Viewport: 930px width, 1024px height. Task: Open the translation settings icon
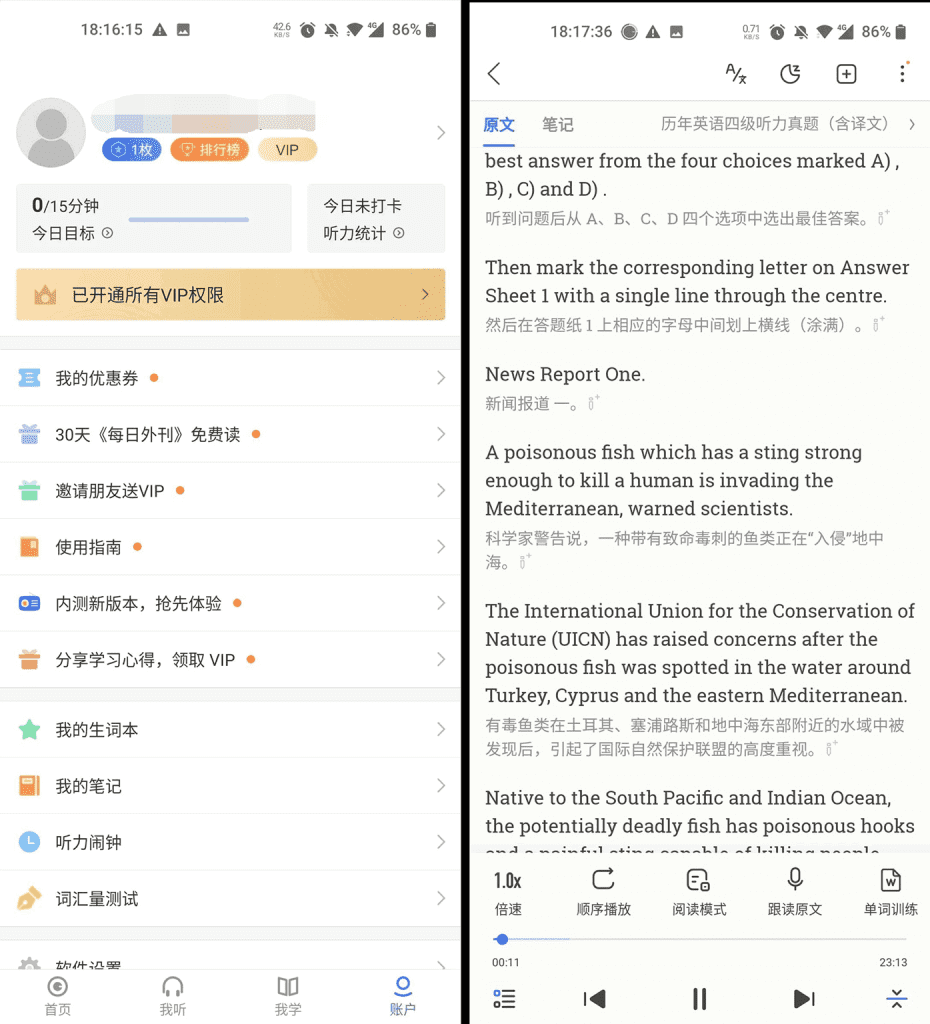tap(736, 73)
